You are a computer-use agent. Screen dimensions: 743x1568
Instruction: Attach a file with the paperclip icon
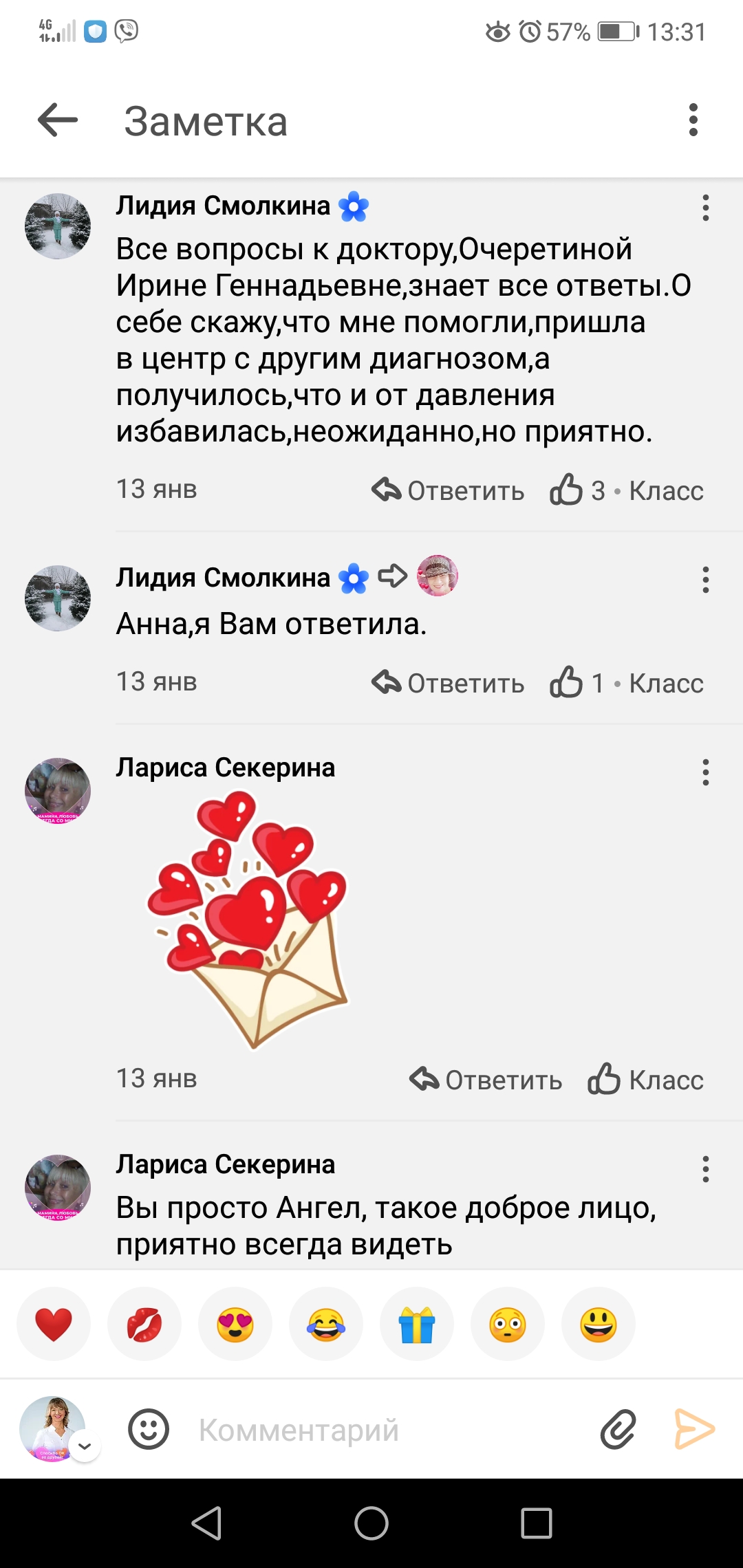(x=618, y=1429)
